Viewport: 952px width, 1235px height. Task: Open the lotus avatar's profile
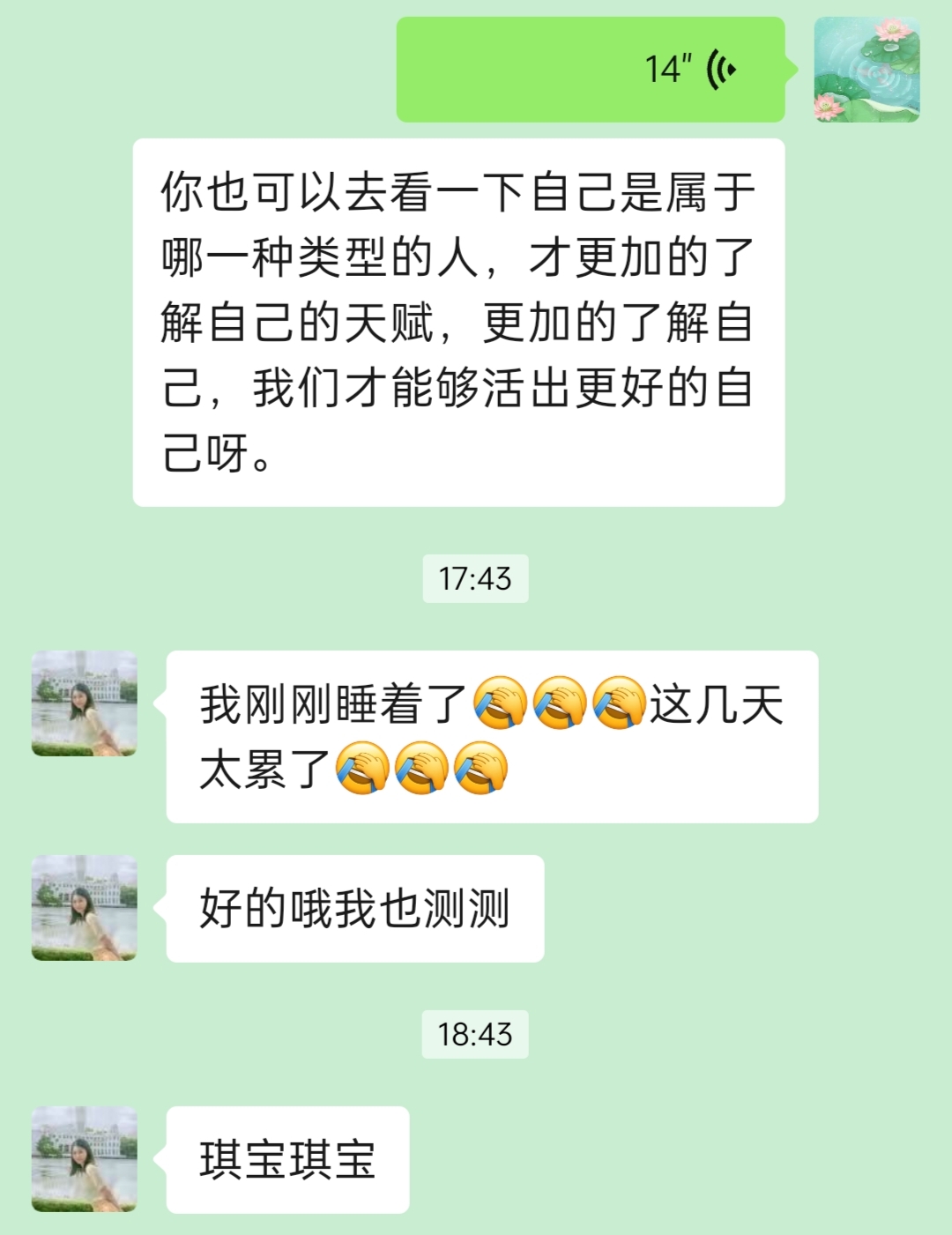866,70
